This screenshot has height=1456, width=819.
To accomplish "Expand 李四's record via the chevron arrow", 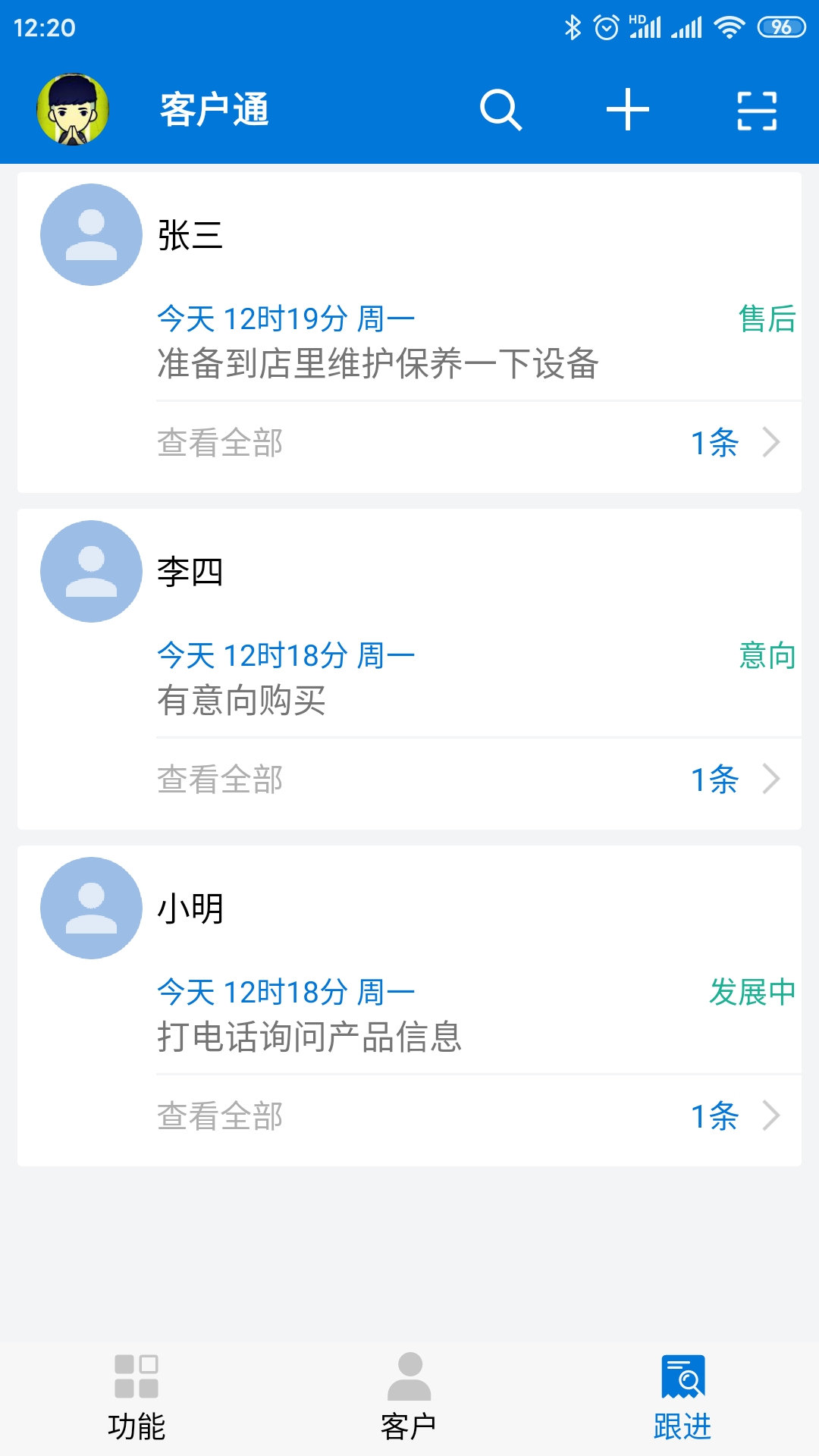I will coord(772,778).
